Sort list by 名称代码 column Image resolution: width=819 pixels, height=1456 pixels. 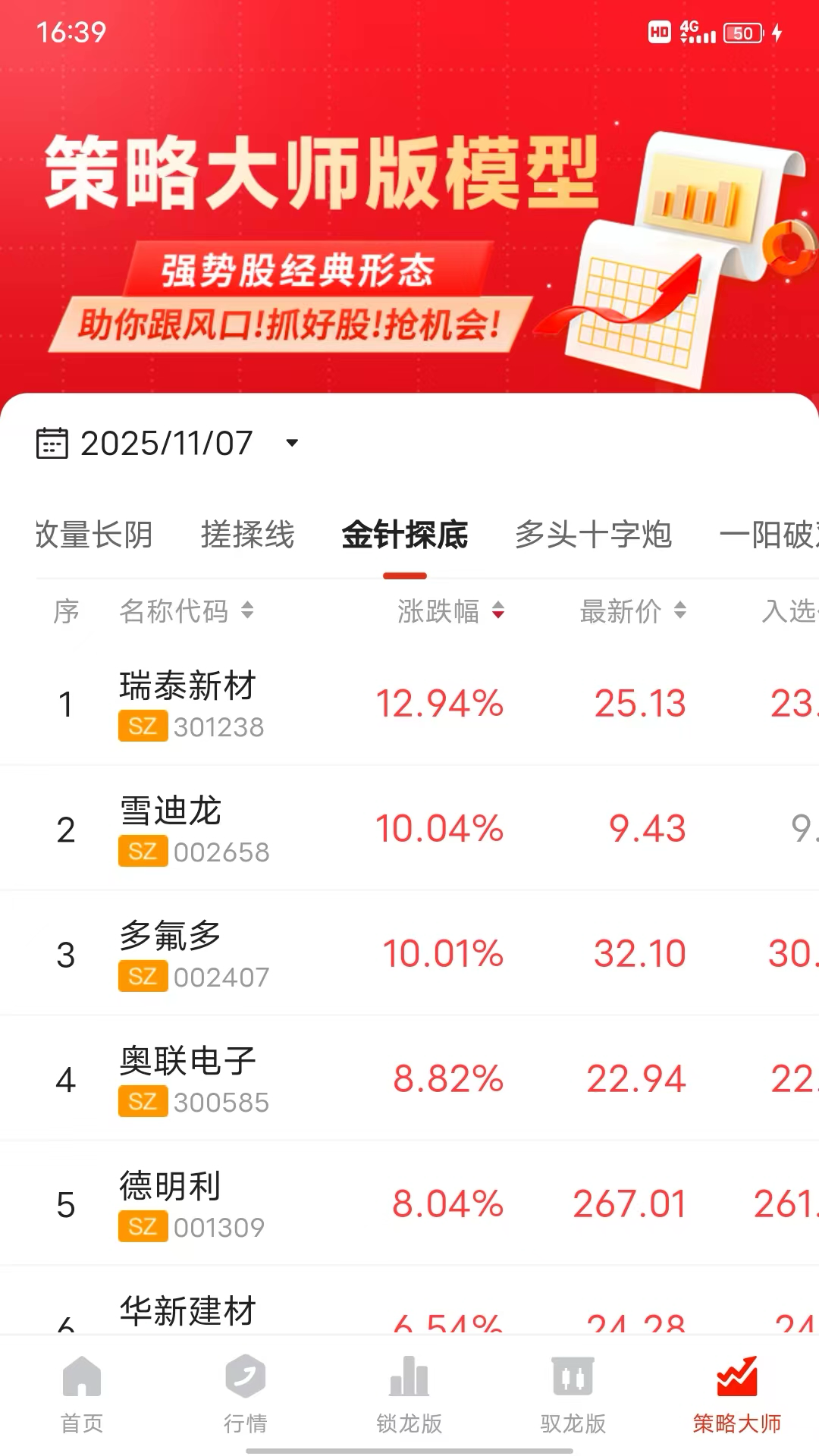tap(187, 610)
